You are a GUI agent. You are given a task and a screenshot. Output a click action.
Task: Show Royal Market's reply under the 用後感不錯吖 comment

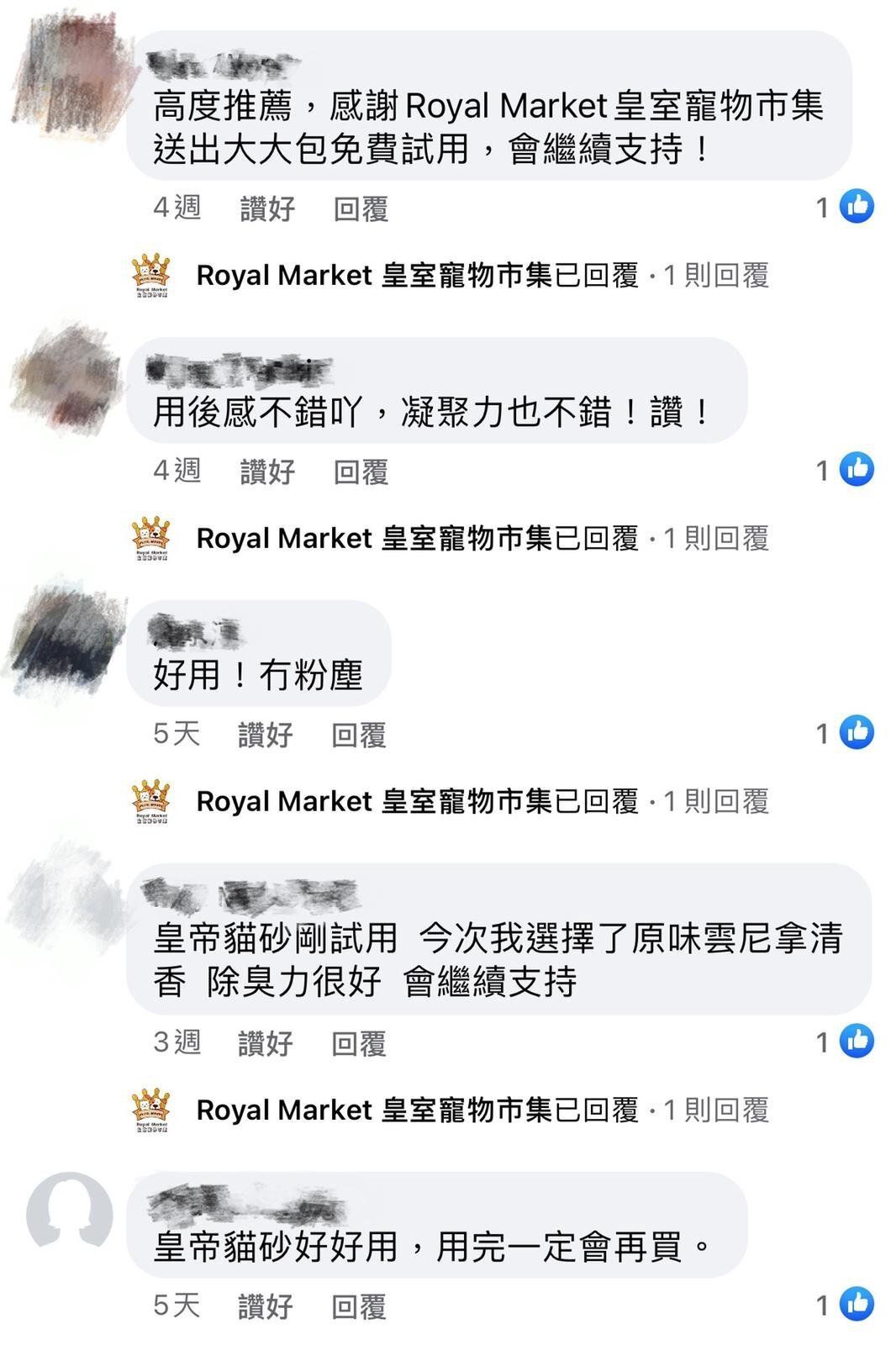tap(482, 539)
